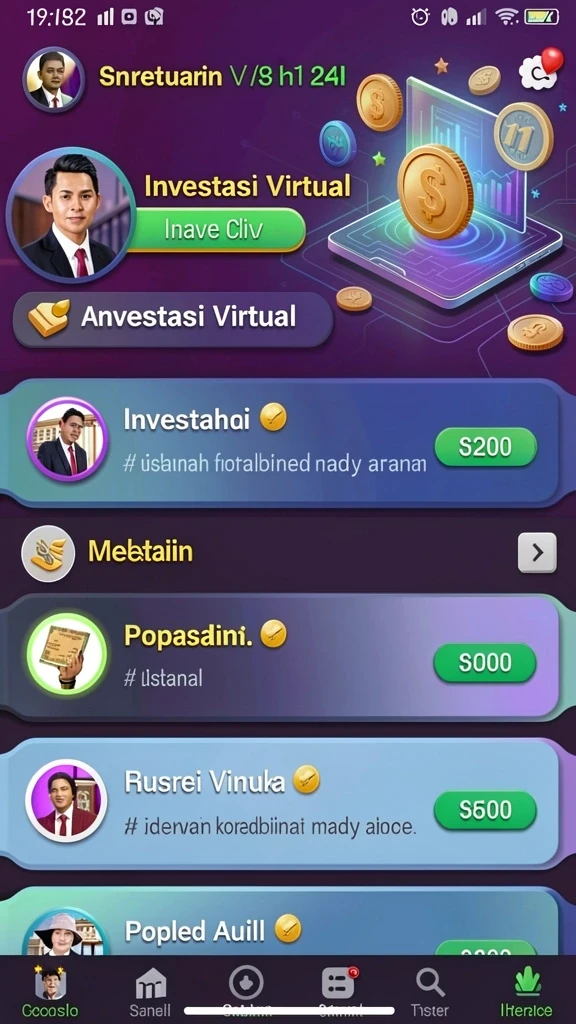Open the Investahai card
Screen dimensions: 576x1024
(281, 443)
